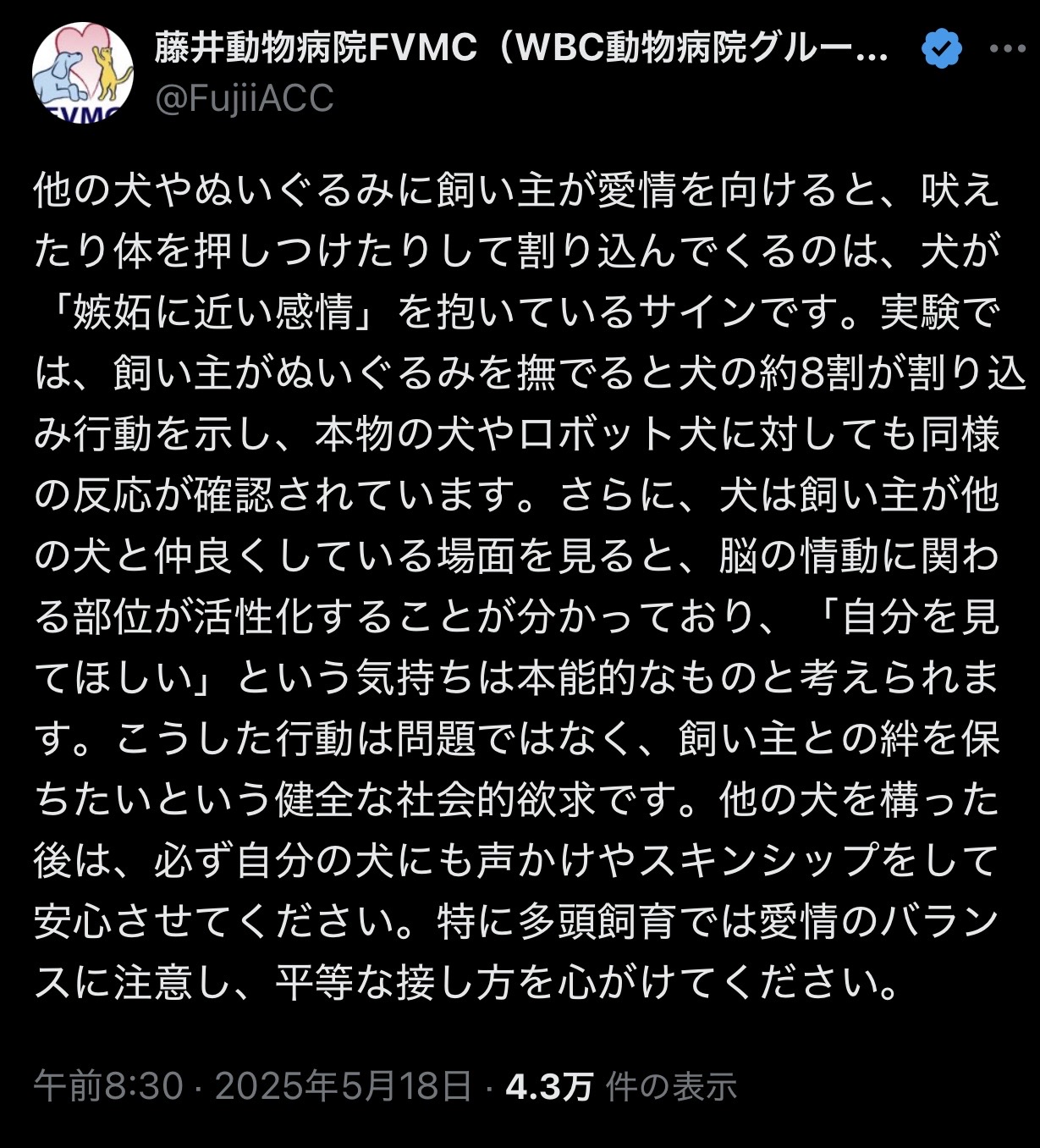
Task: View the 4.3万 件の表示 view count details
Action: [621, 1086]
